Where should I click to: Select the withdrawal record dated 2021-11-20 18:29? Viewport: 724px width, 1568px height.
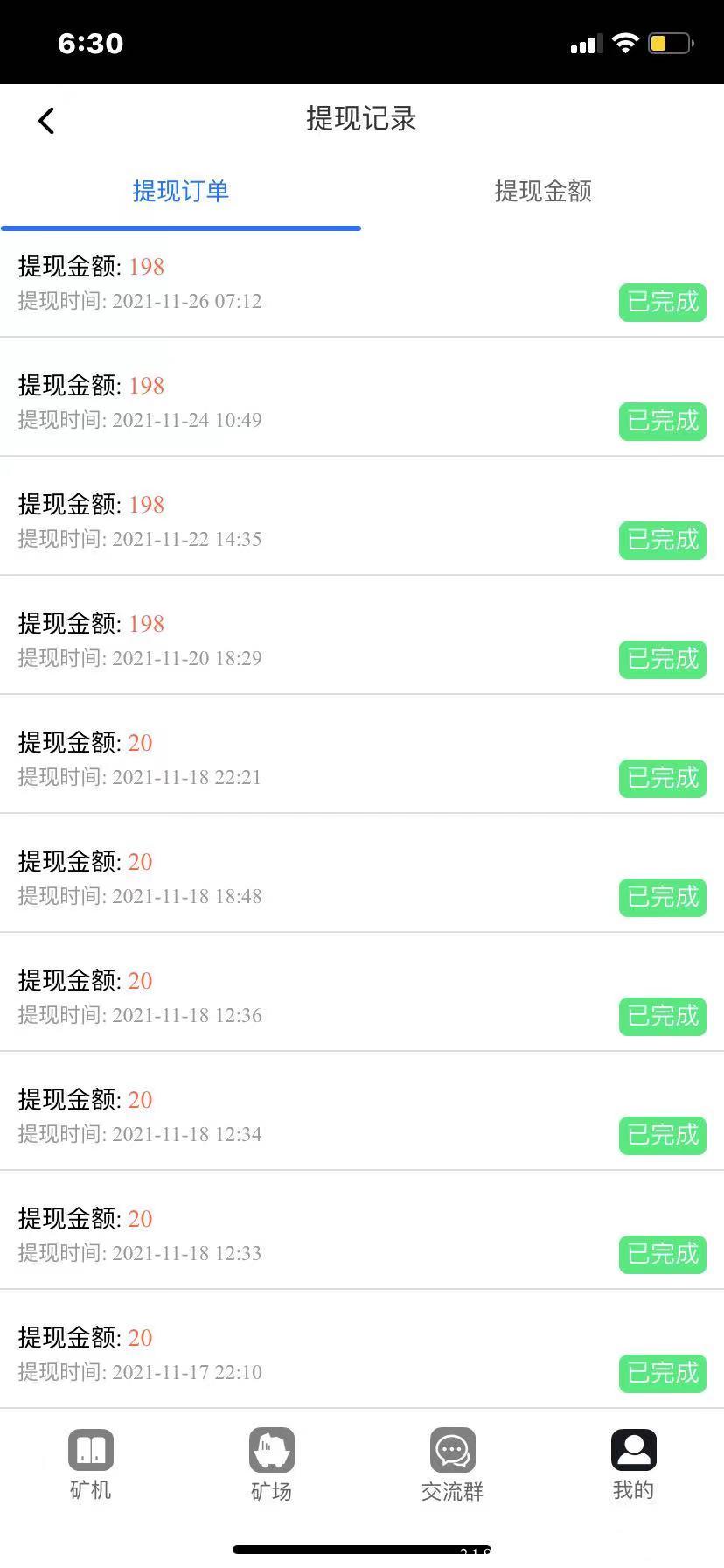point(262,639)
